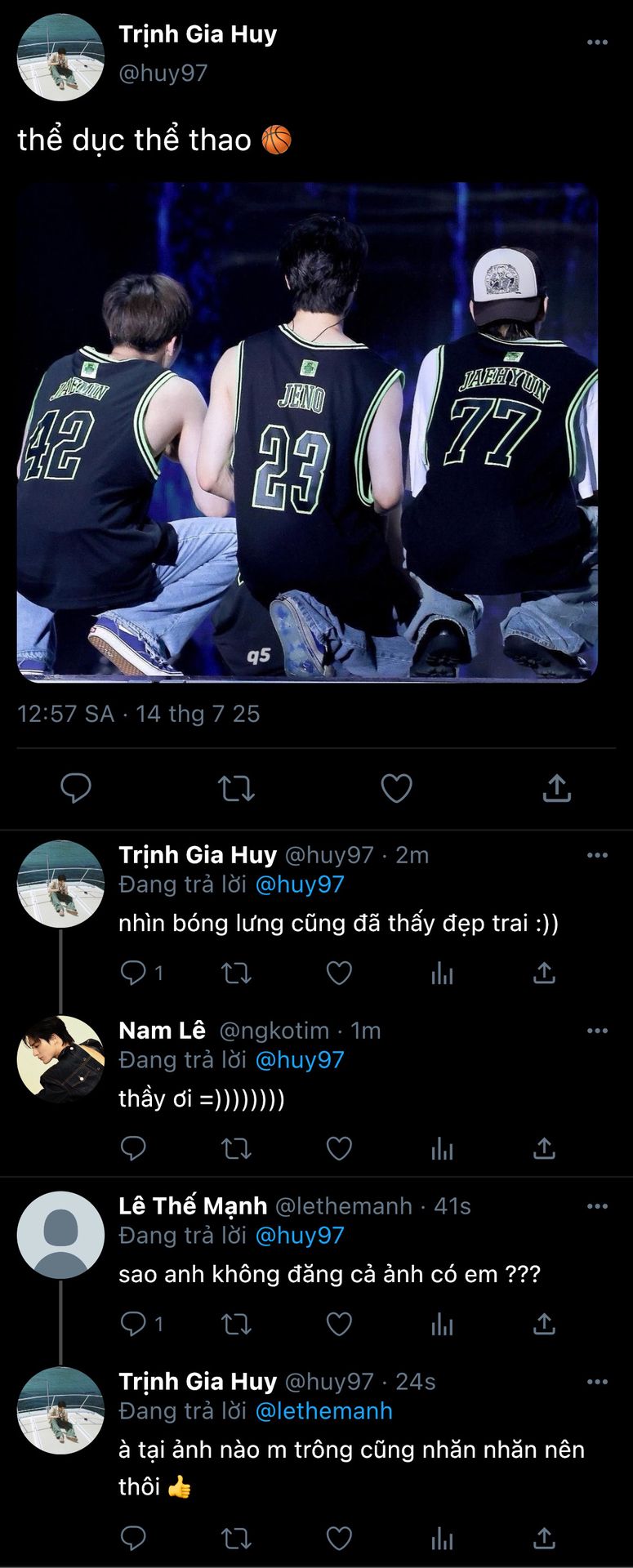Like the main 'thể dục thể thao' tweet

(396, 788)
